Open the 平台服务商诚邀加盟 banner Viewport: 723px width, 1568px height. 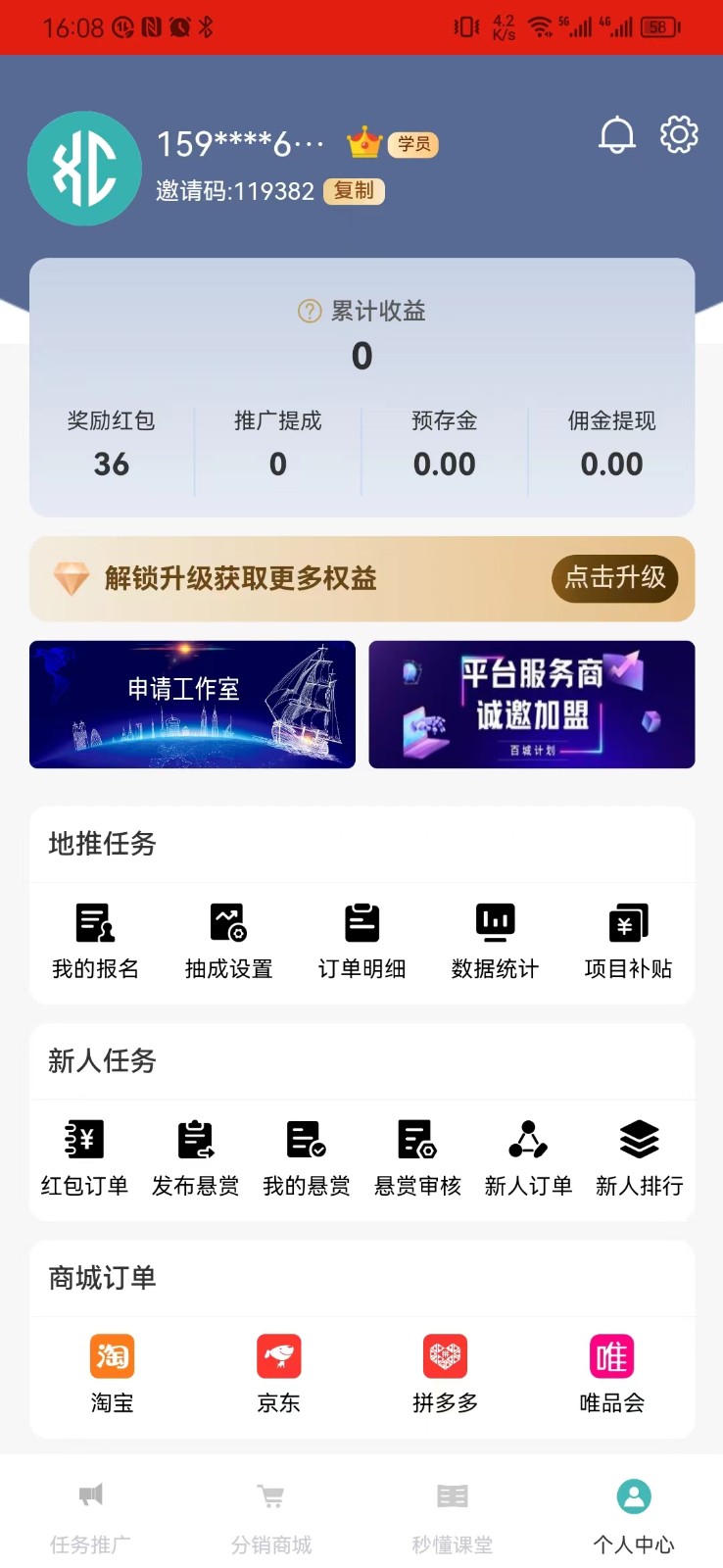click(x=532, y=704)
